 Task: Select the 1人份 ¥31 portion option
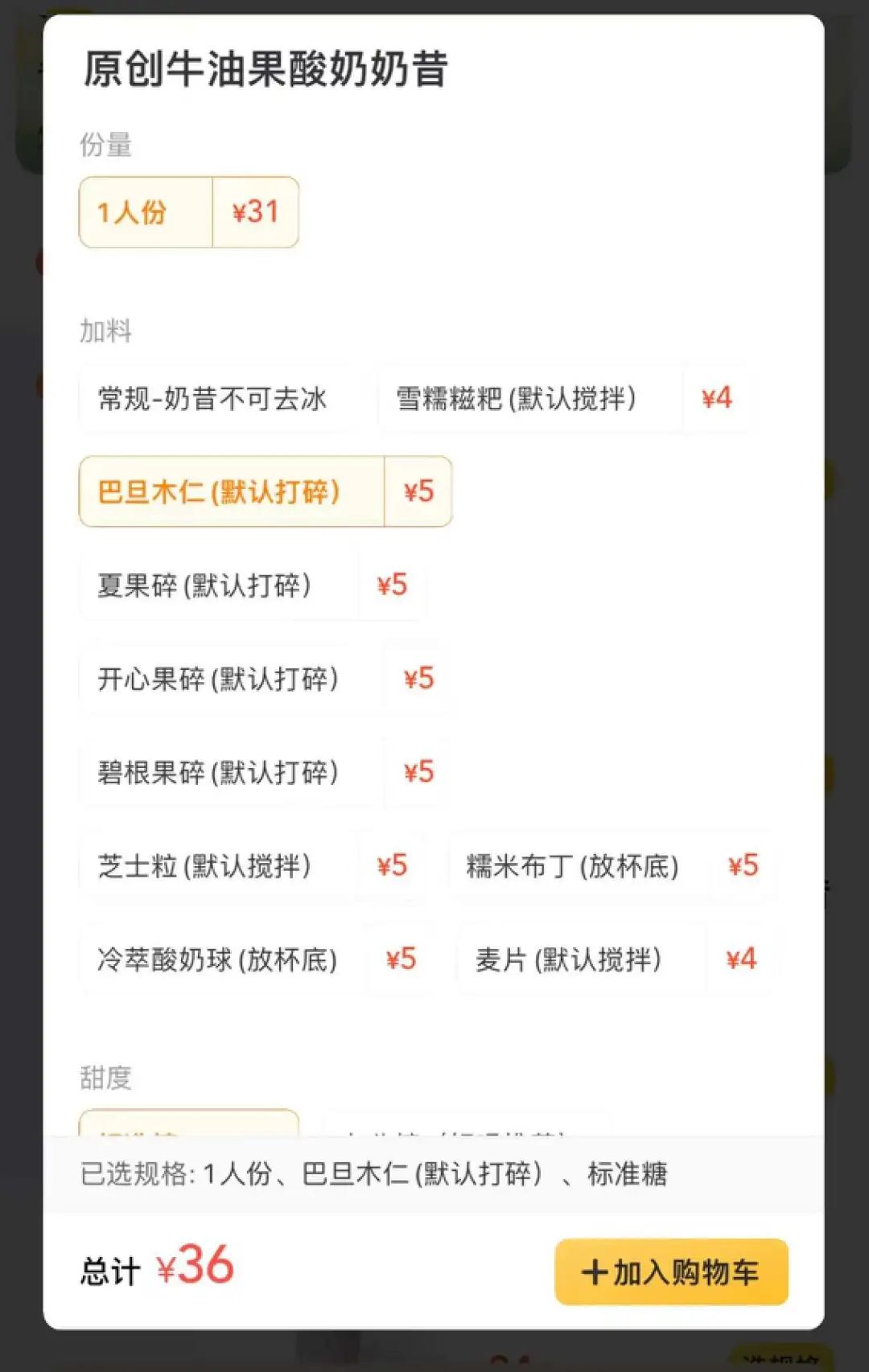tap(188, 212)
